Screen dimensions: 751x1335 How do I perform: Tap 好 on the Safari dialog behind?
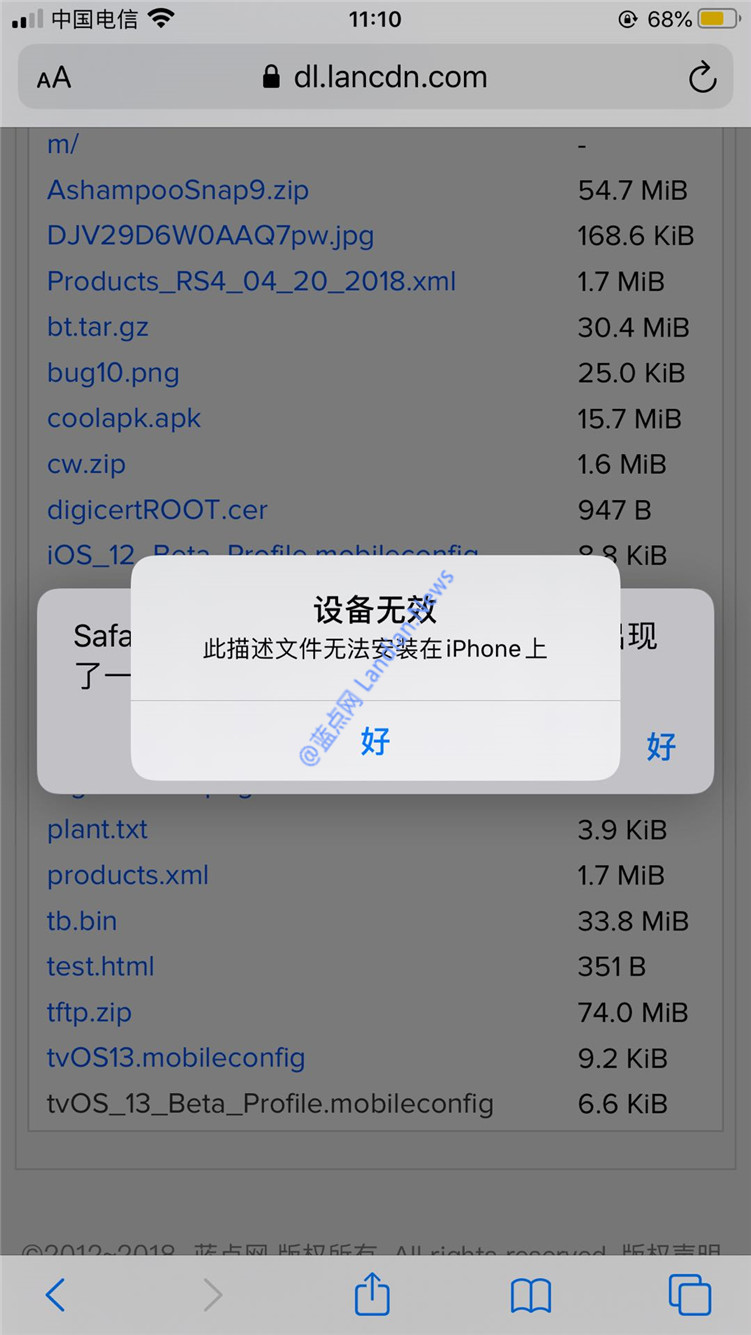click(661, 745)
